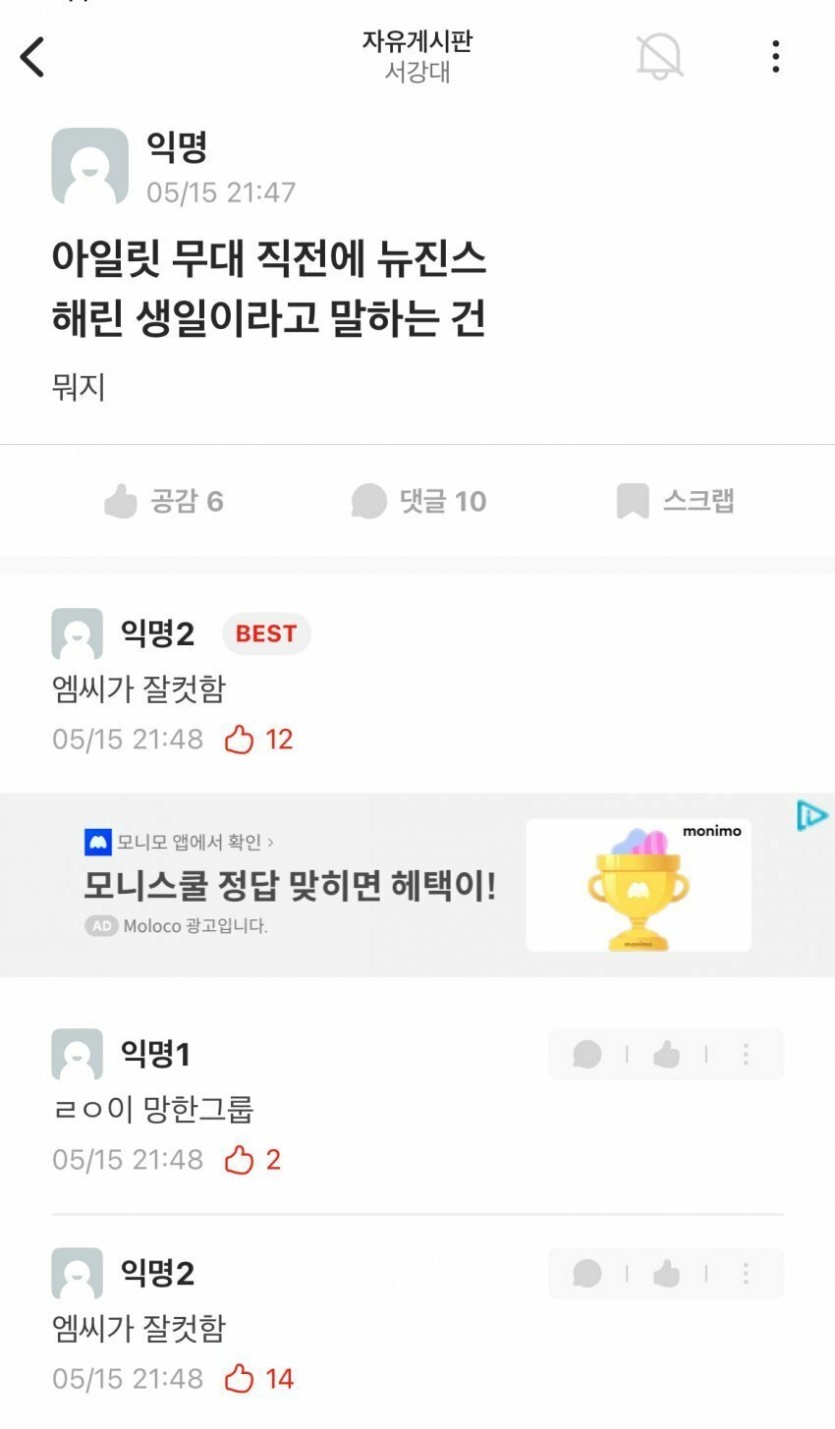Go back with the top-left arrow
Image resolution: width=835 pixels, height=1429 pixels.
tap(33, 57)
